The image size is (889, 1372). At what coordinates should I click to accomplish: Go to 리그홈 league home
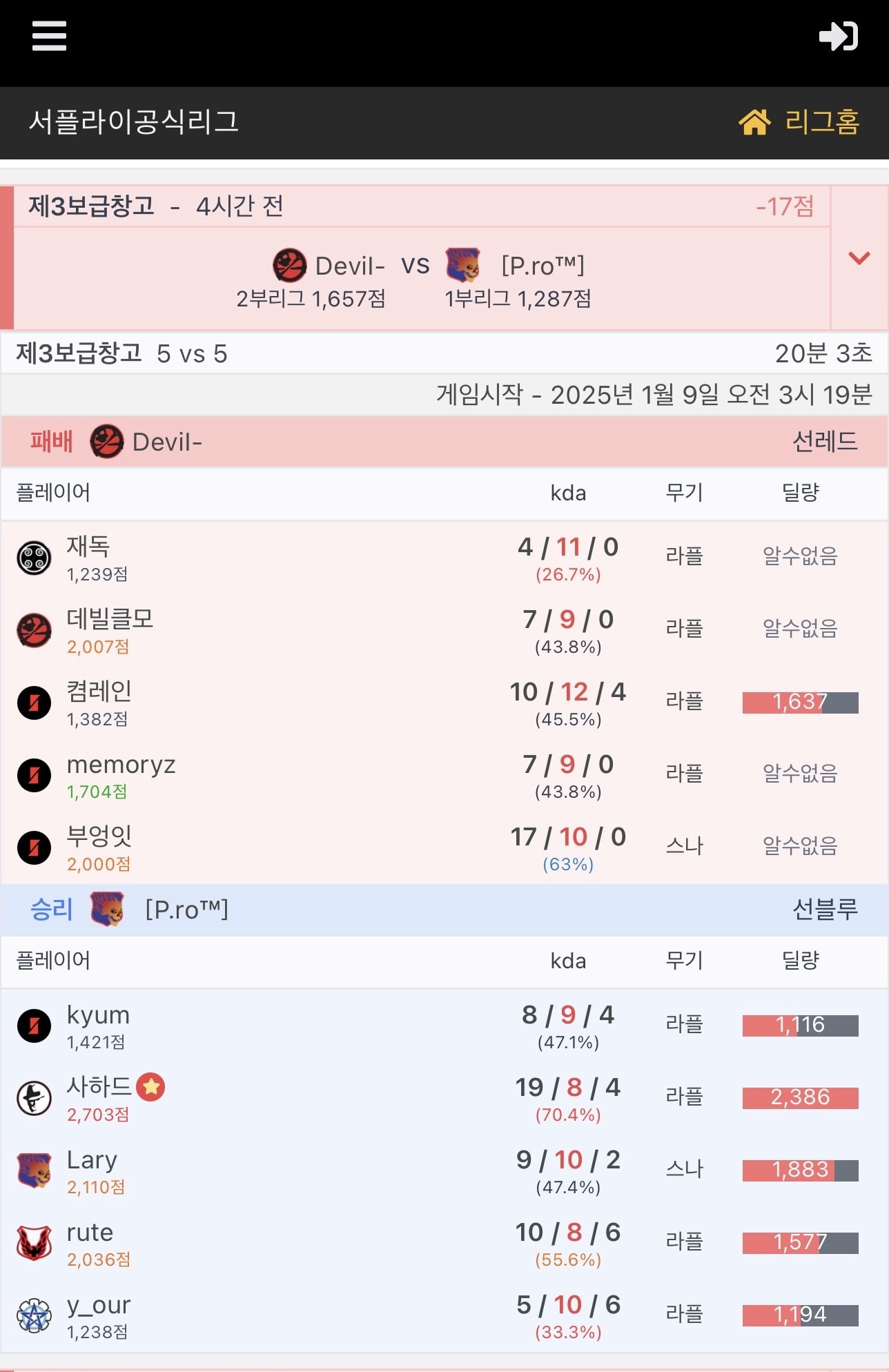coord(799,122)
